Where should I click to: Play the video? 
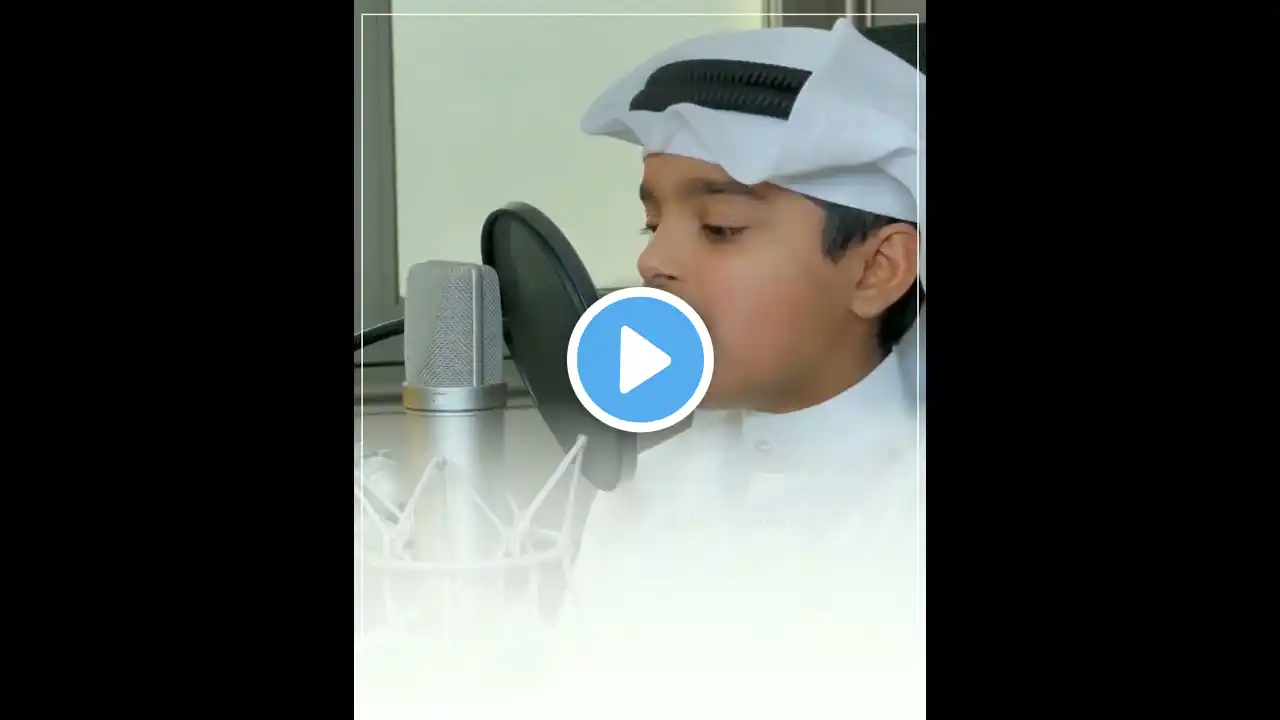(x=640, y=360)
